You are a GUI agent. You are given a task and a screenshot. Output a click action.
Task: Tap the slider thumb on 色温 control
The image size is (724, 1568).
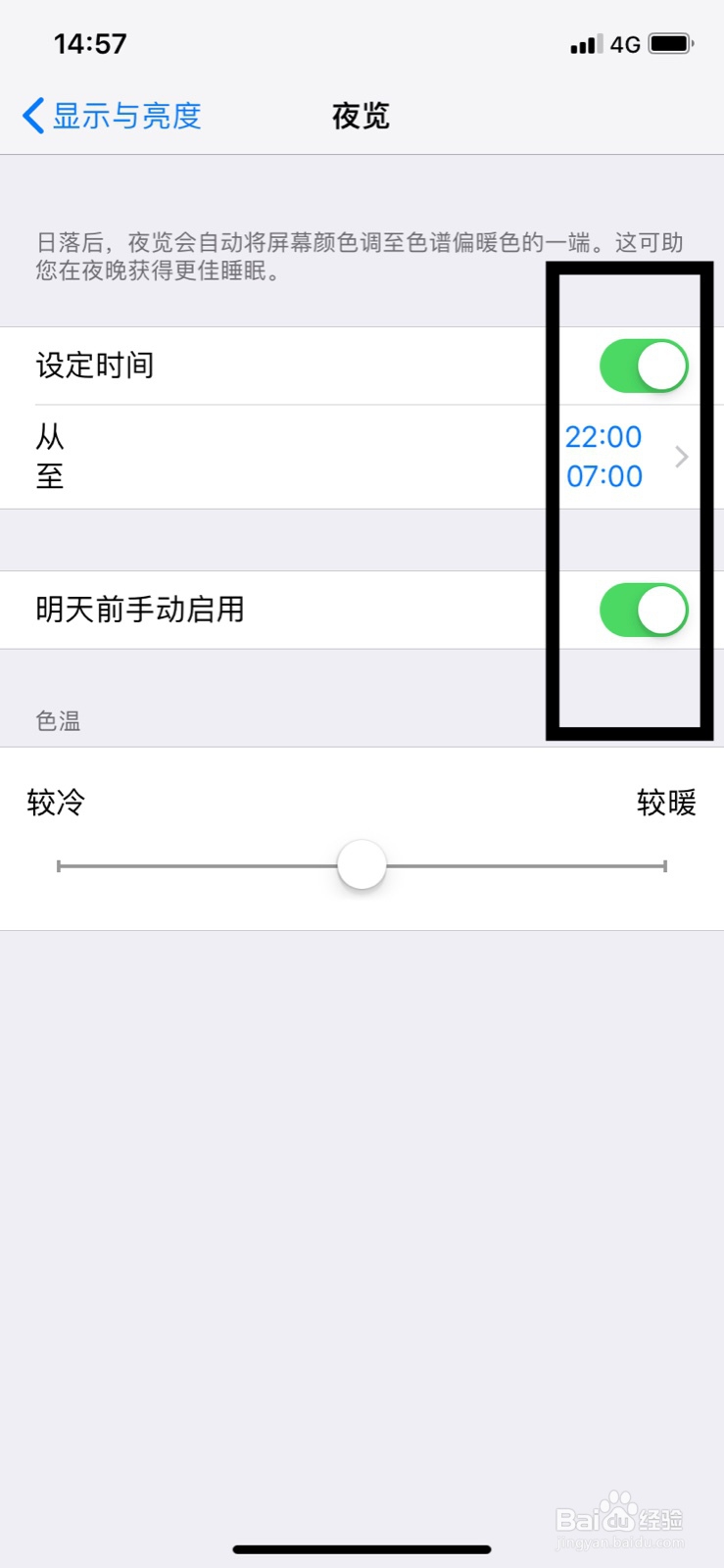pos(361,865)
